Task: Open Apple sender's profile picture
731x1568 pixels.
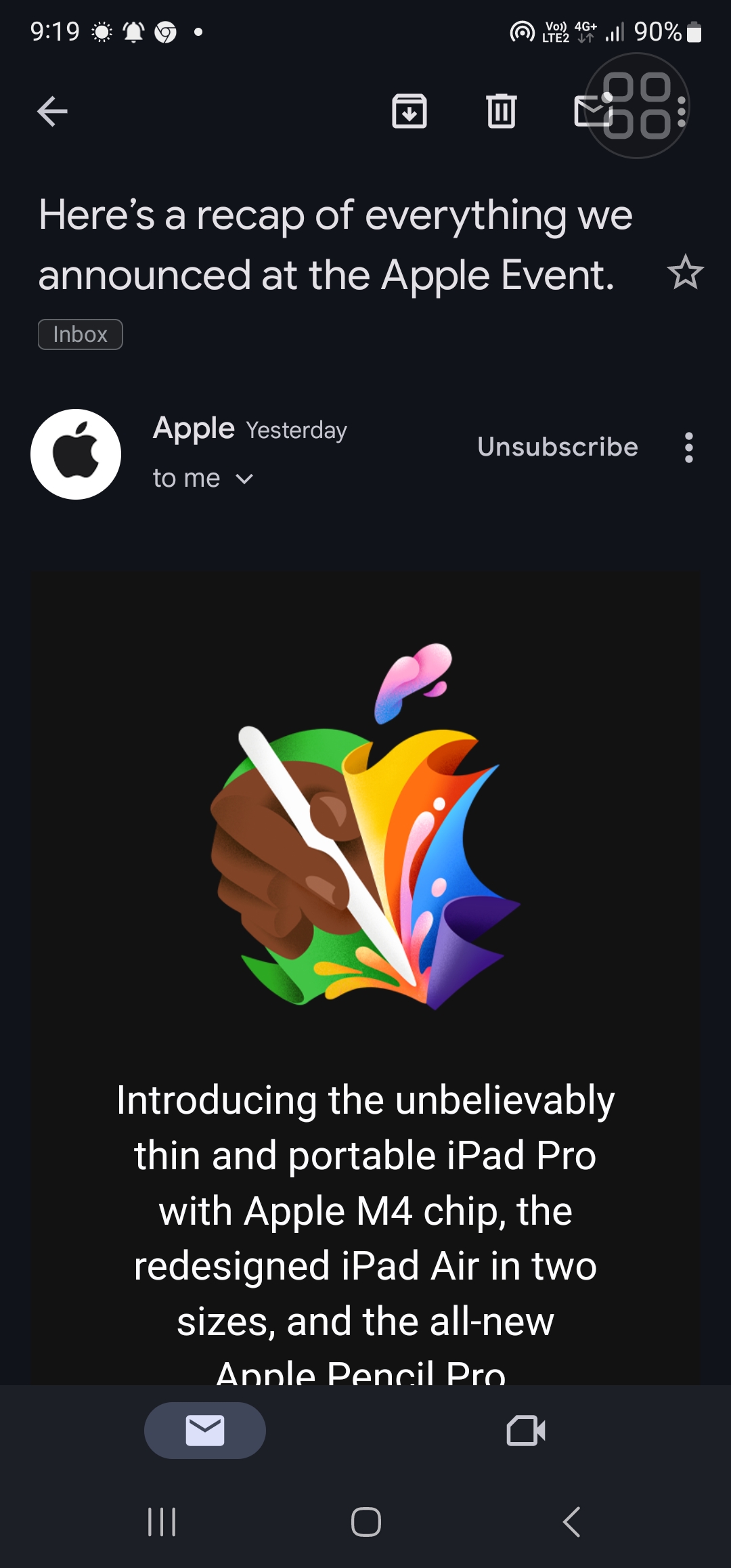Action: [x=76, y=454]
